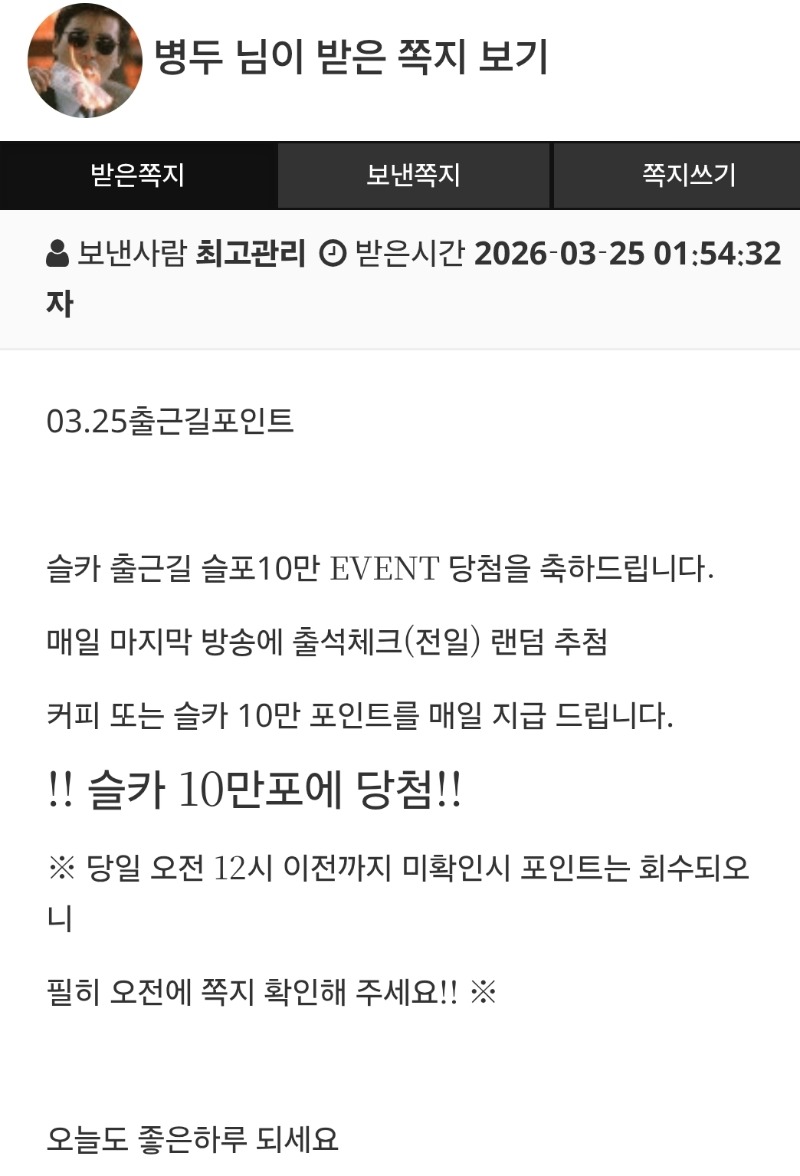Switch to the 받은쪽지 tab

click(x=138, y=176)
